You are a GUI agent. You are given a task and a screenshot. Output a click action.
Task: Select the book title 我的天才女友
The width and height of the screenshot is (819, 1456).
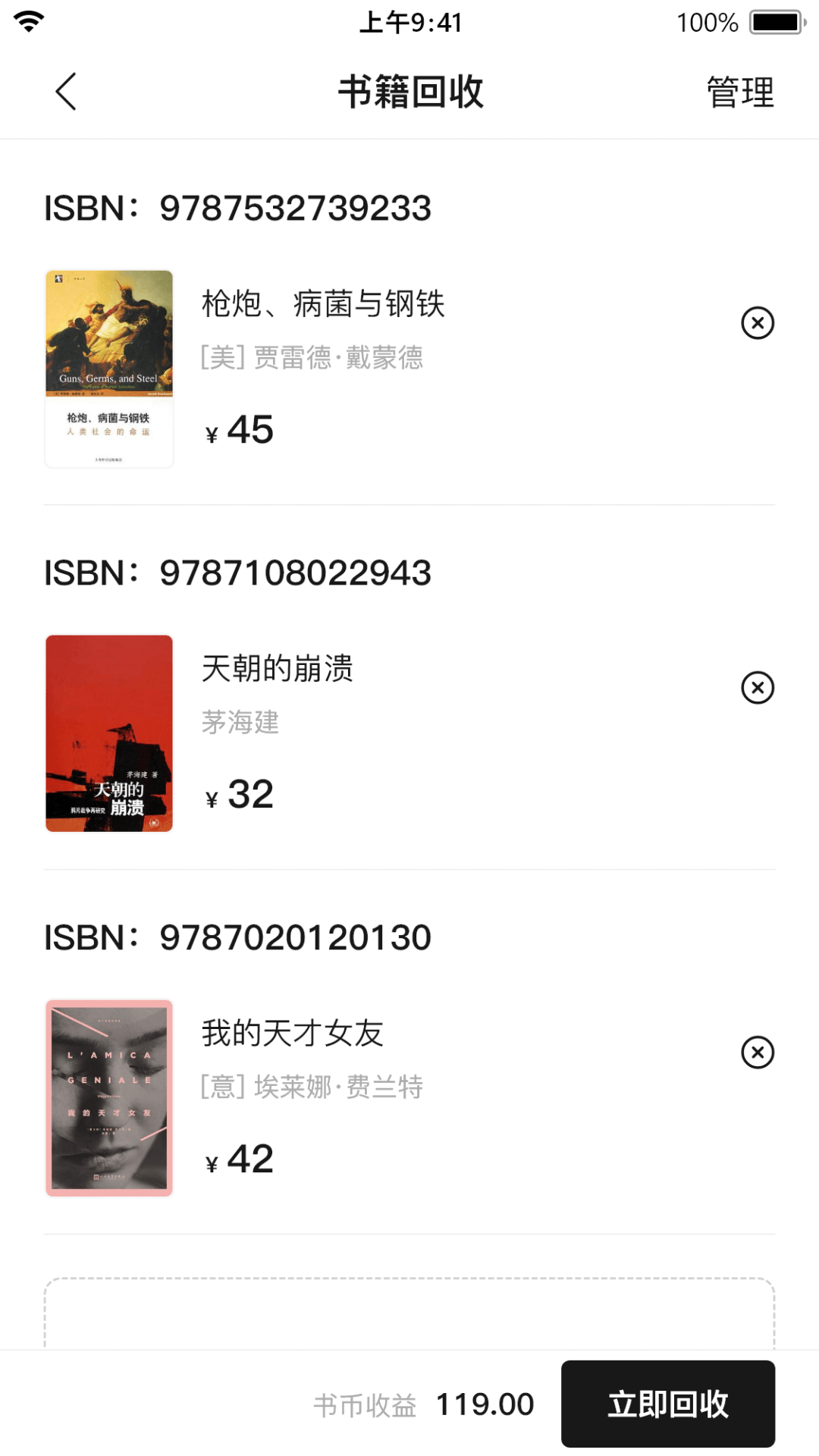click(292, 1033)
